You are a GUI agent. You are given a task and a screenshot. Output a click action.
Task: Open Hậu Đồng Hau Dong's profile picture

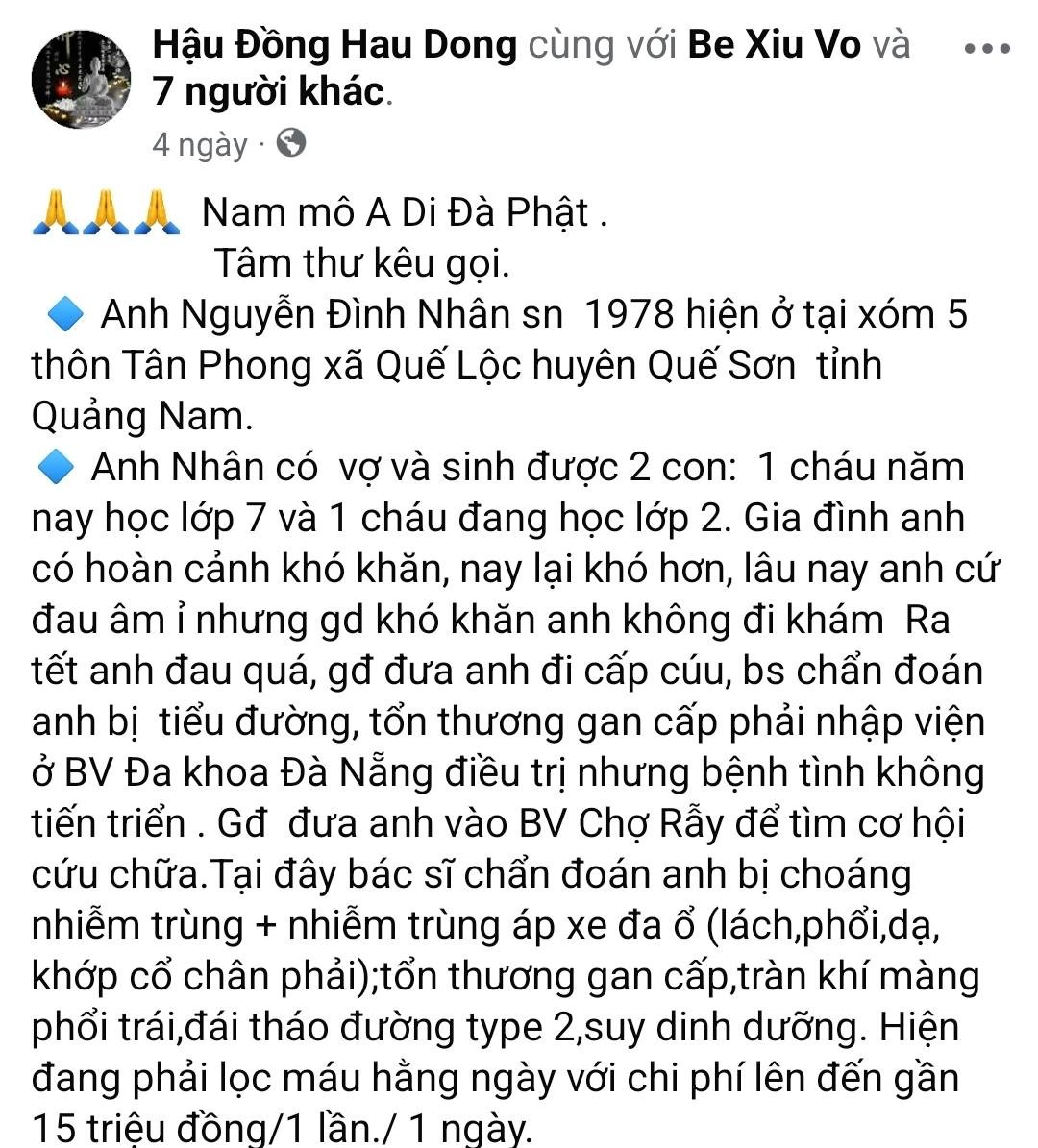click(x=82, y=79)
